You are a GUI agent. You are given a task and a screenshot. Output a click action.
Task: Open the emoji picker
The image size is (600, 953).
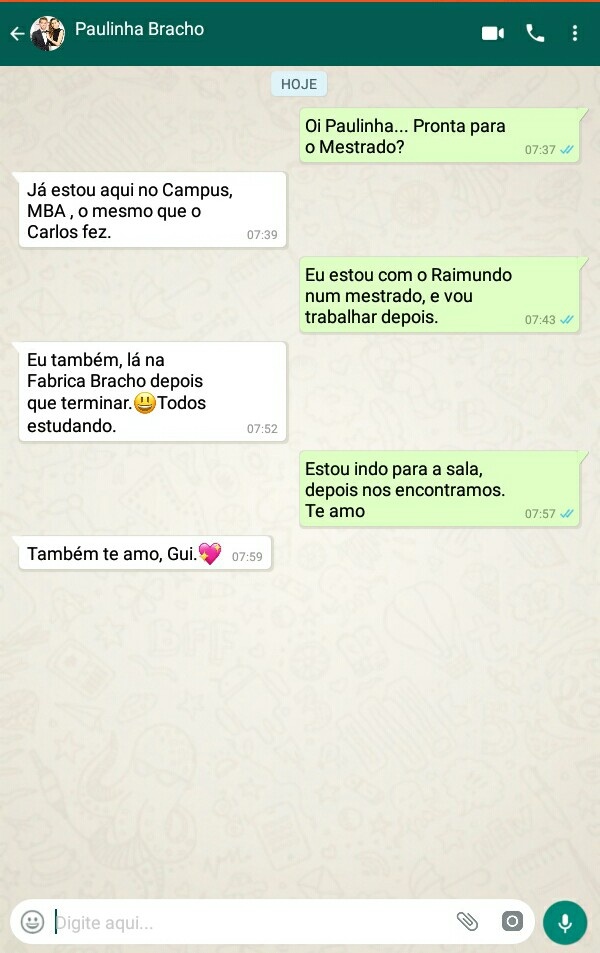(x=33, y=922)
